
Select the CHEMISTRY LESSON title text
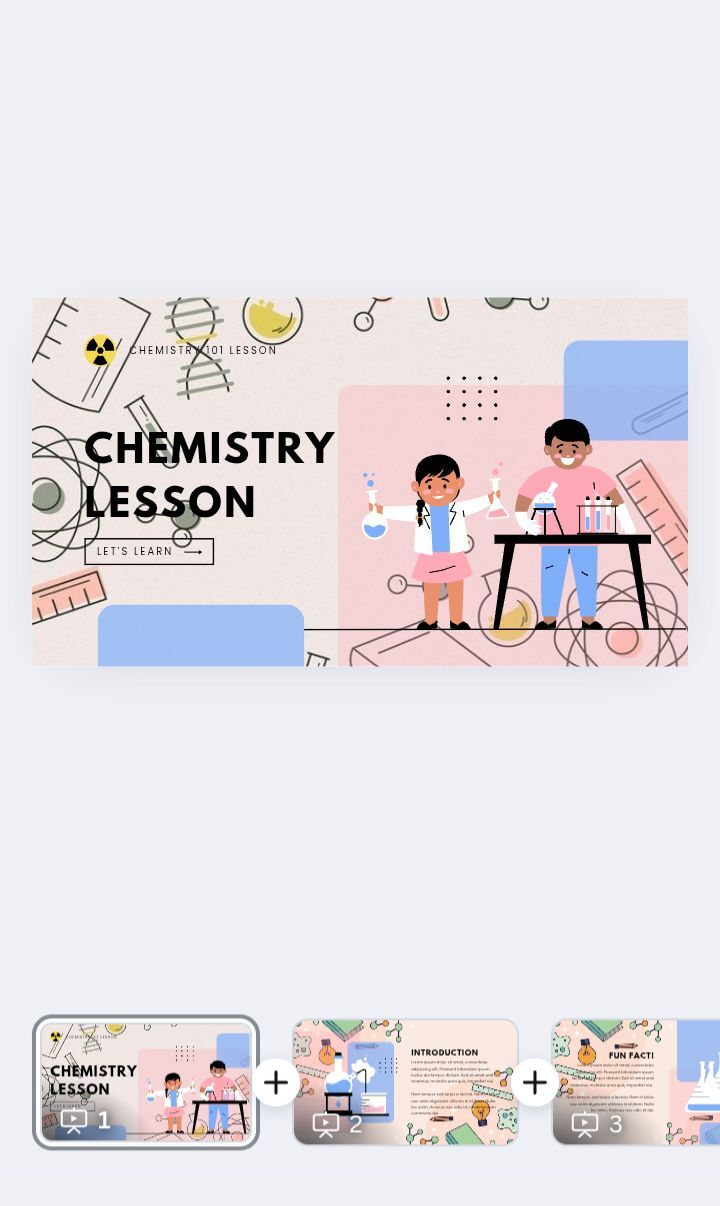[209, 475]
